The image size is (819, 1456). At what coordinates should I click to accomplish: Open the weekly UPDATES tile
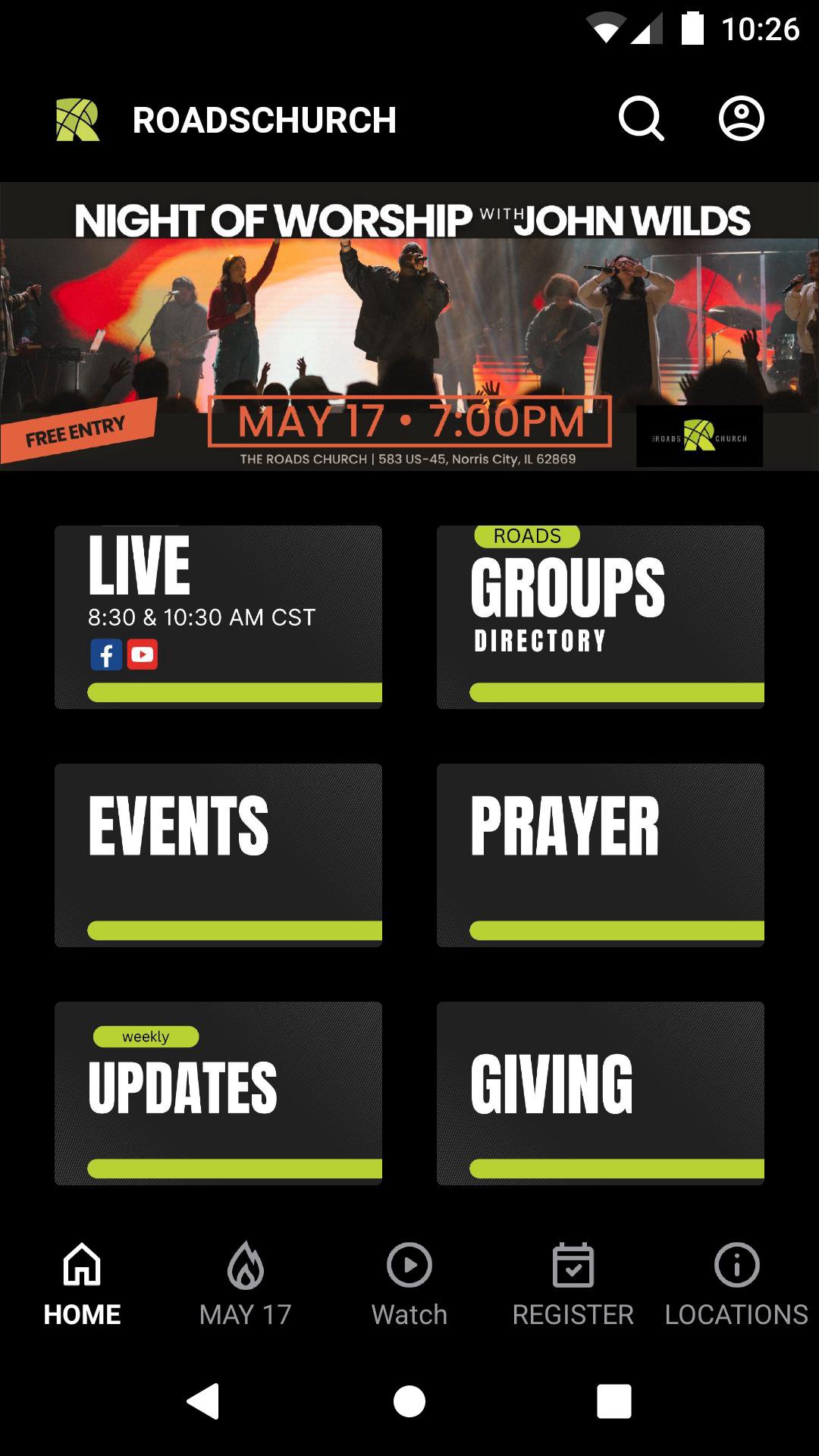click(218, 1094)
